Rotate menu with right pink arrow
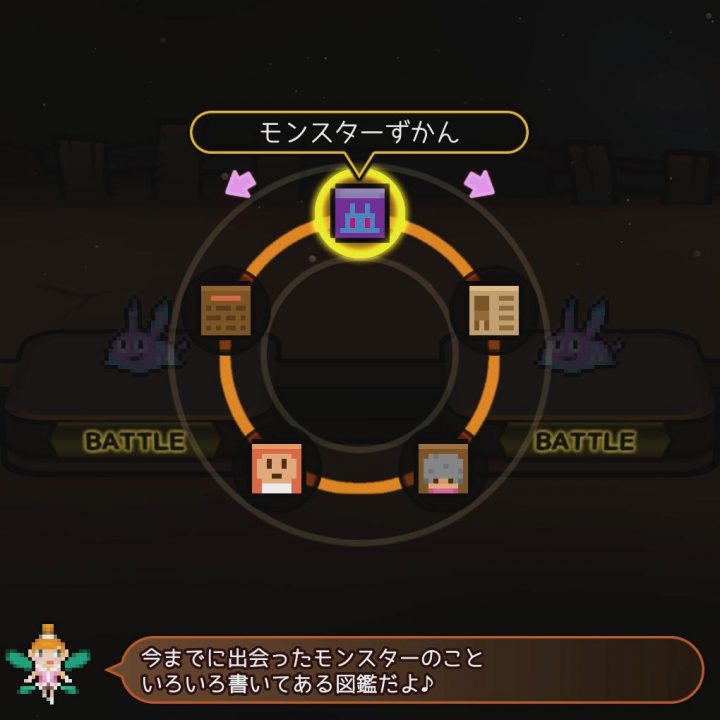 click(479, 183)
